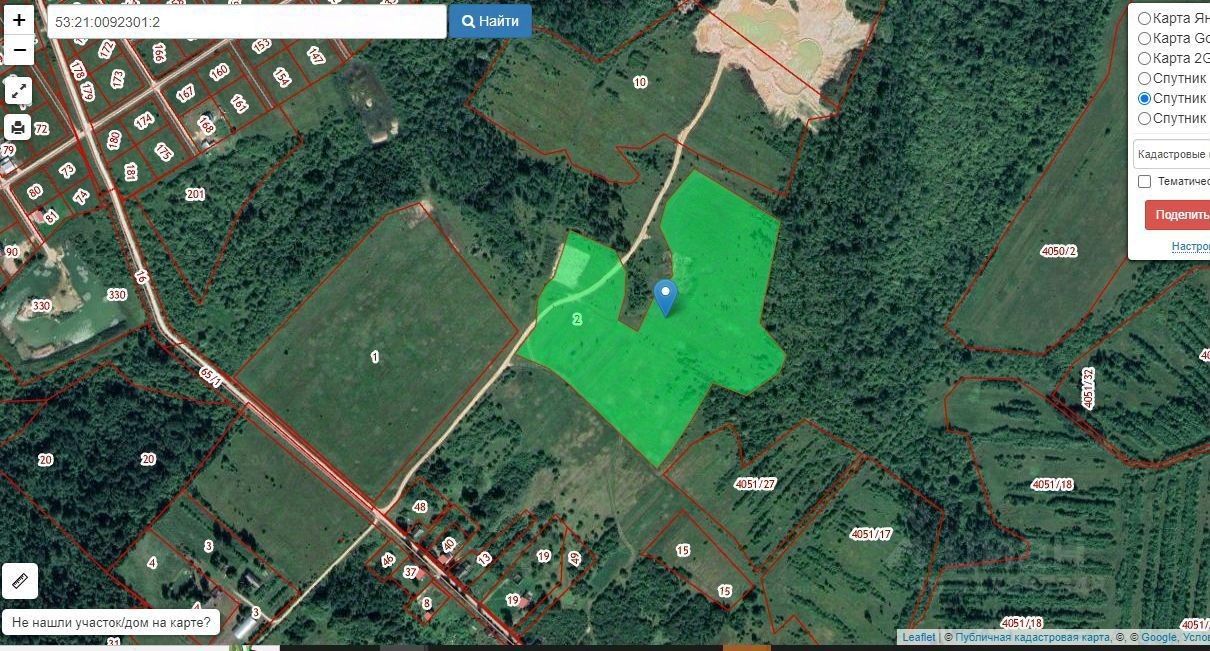Screen dimensions: 1210x651
Task: Tap the red Поделиться button
Action: click(1180, 214)
